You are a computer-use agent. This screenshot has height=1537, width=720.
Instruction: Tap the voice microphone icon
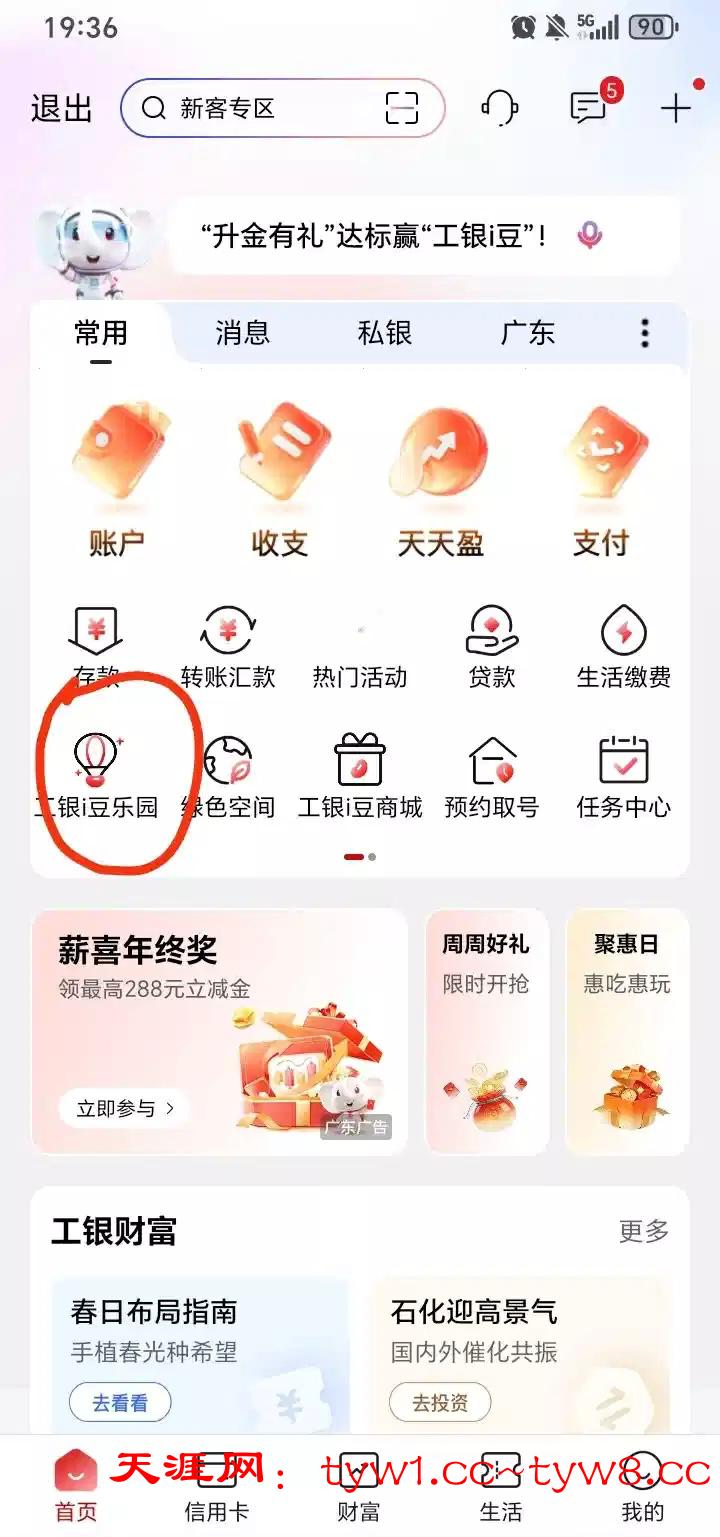click(590, 236)
